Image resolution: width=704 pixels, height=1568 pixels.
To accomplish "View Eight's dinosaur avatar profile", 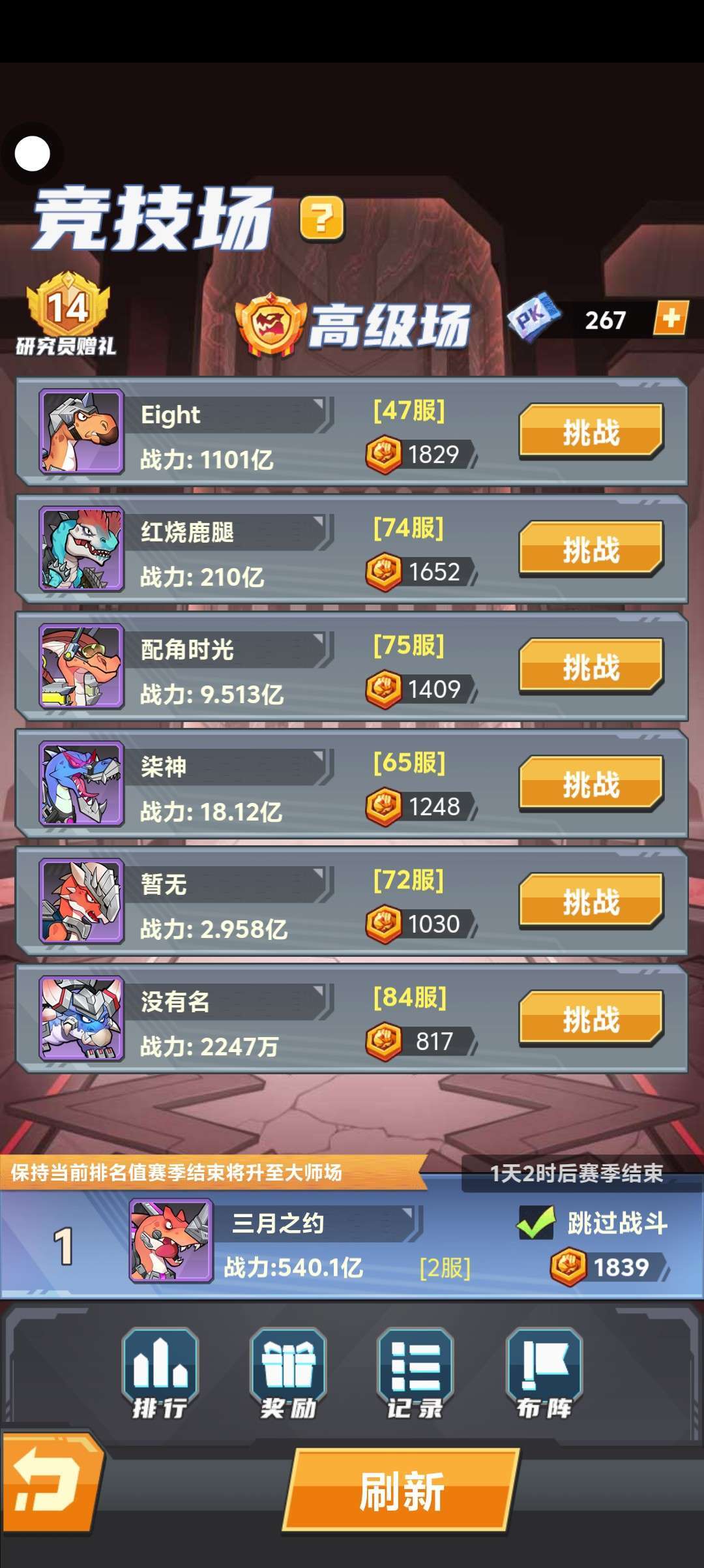I will point(81,431).
